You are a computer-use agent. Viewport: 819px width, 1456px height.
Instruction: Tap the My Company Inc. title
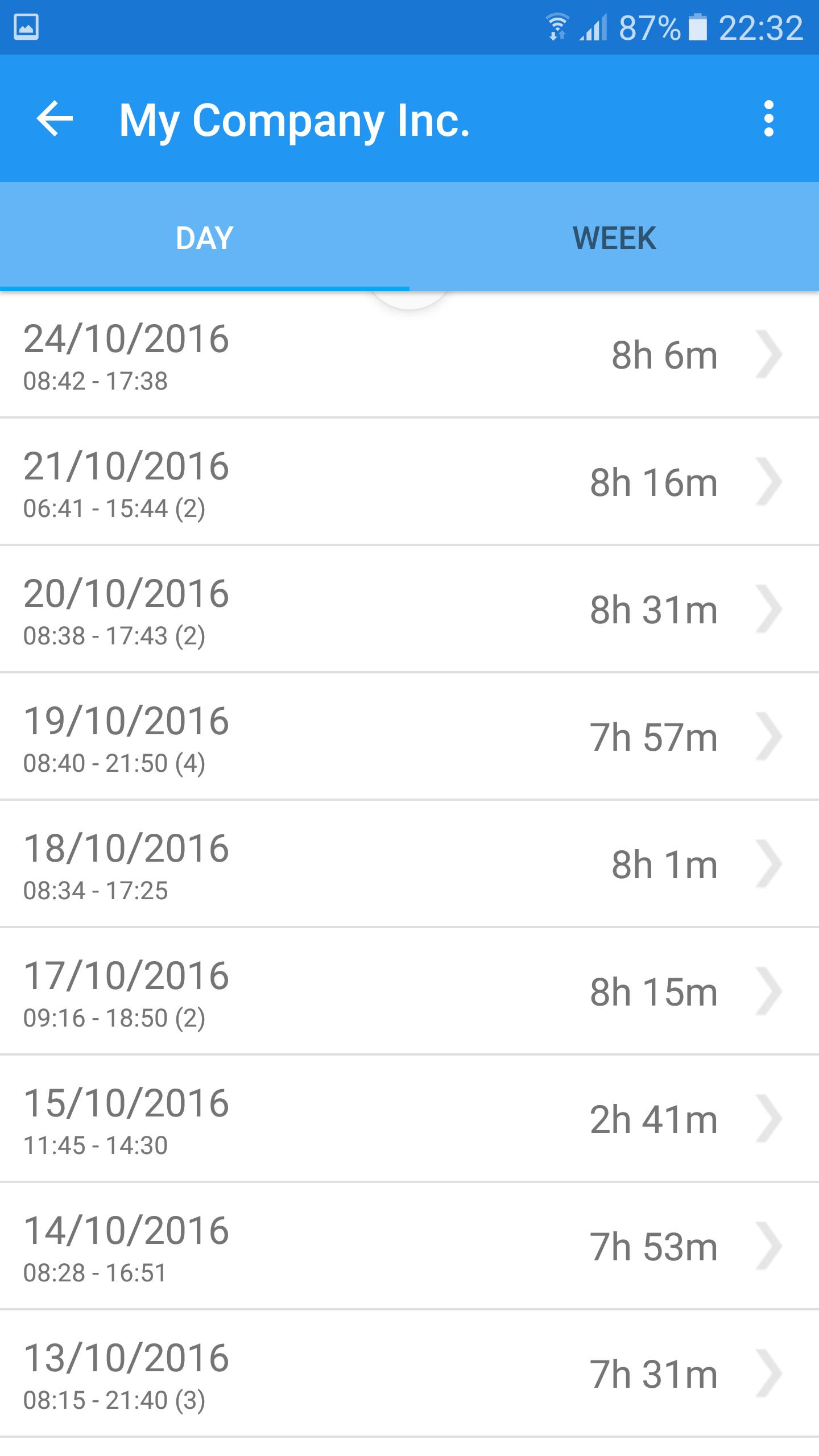tap(295, 121)
